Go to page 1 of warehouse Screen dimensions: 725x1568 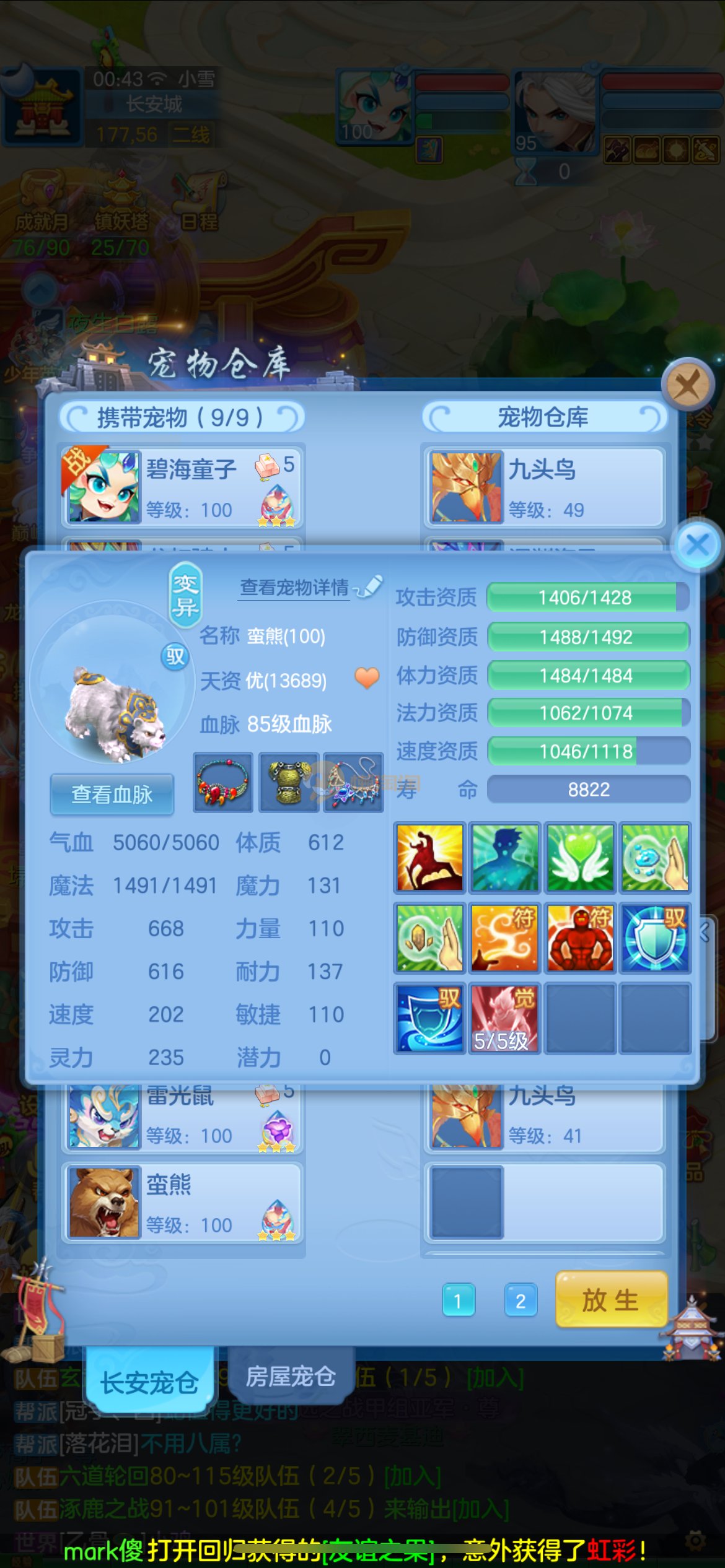pos(459,1300)
